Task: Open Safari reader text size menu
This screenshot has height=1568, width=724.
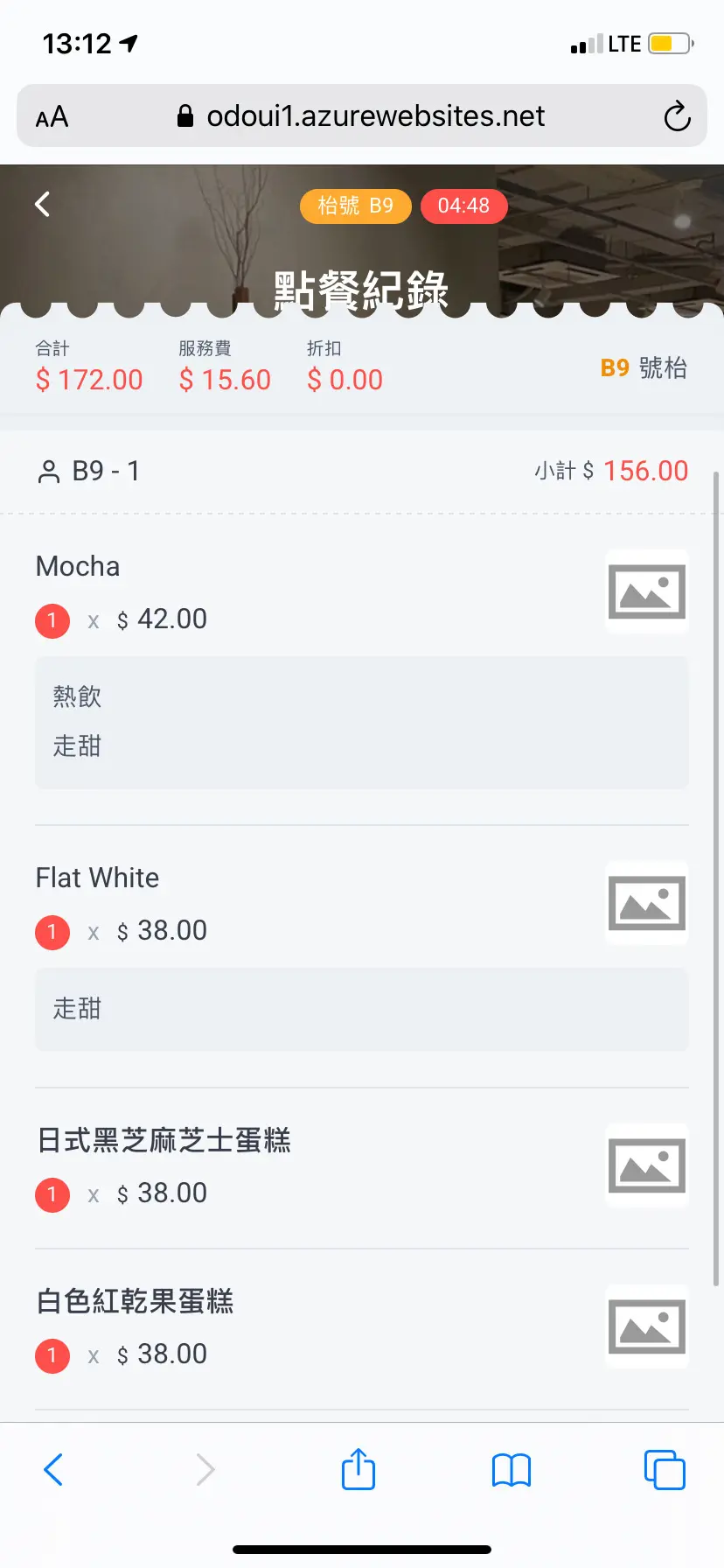Action: [52, 116]
